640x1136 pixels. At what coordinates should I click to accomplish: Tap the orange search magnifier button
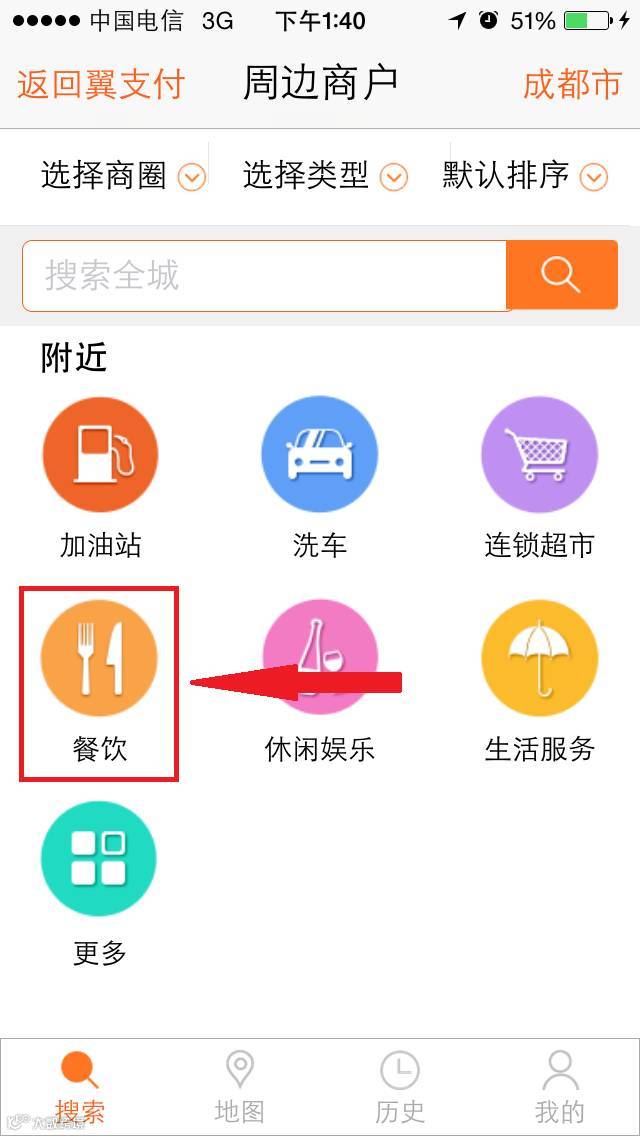(x=562, y=275)
